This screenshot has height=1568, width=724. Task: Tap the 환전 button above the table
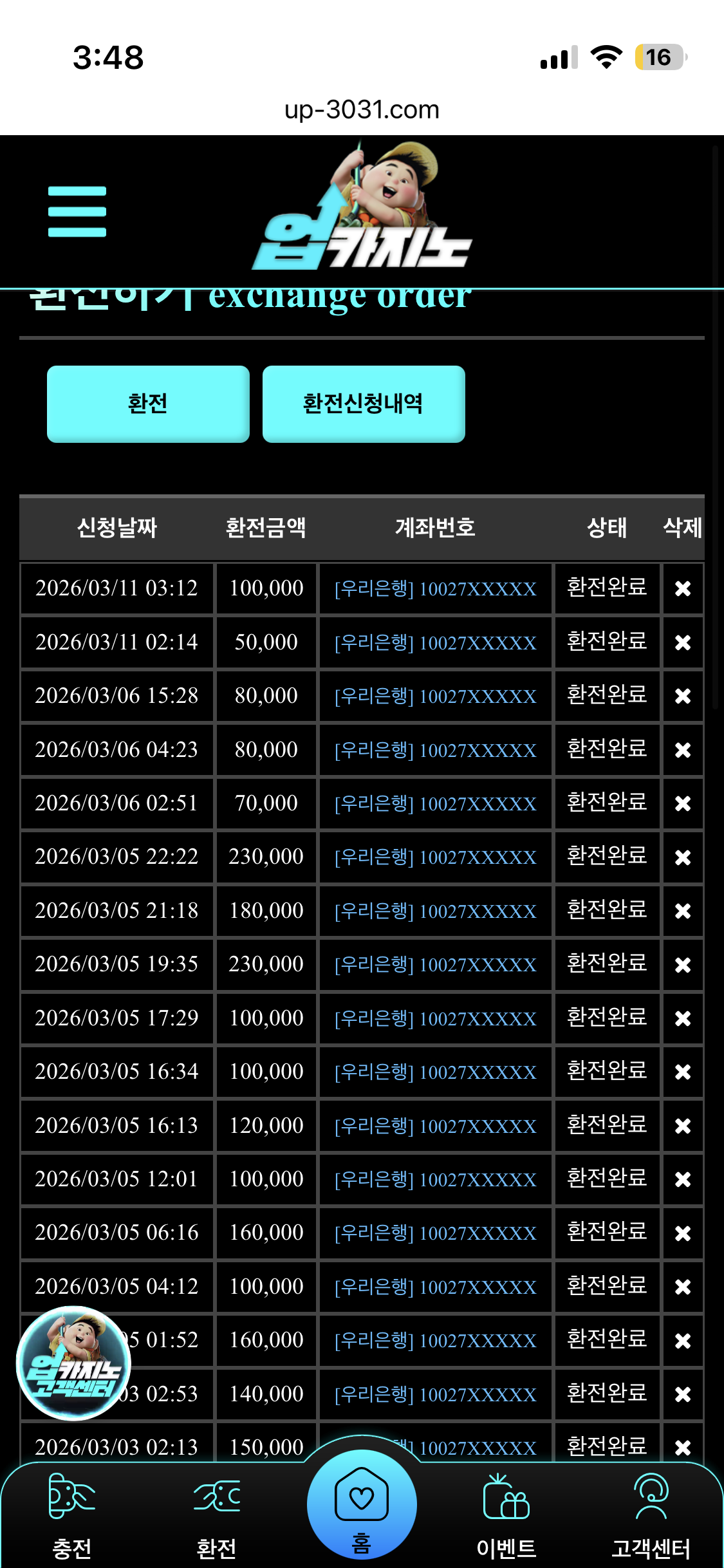click(x=148, y=404)
